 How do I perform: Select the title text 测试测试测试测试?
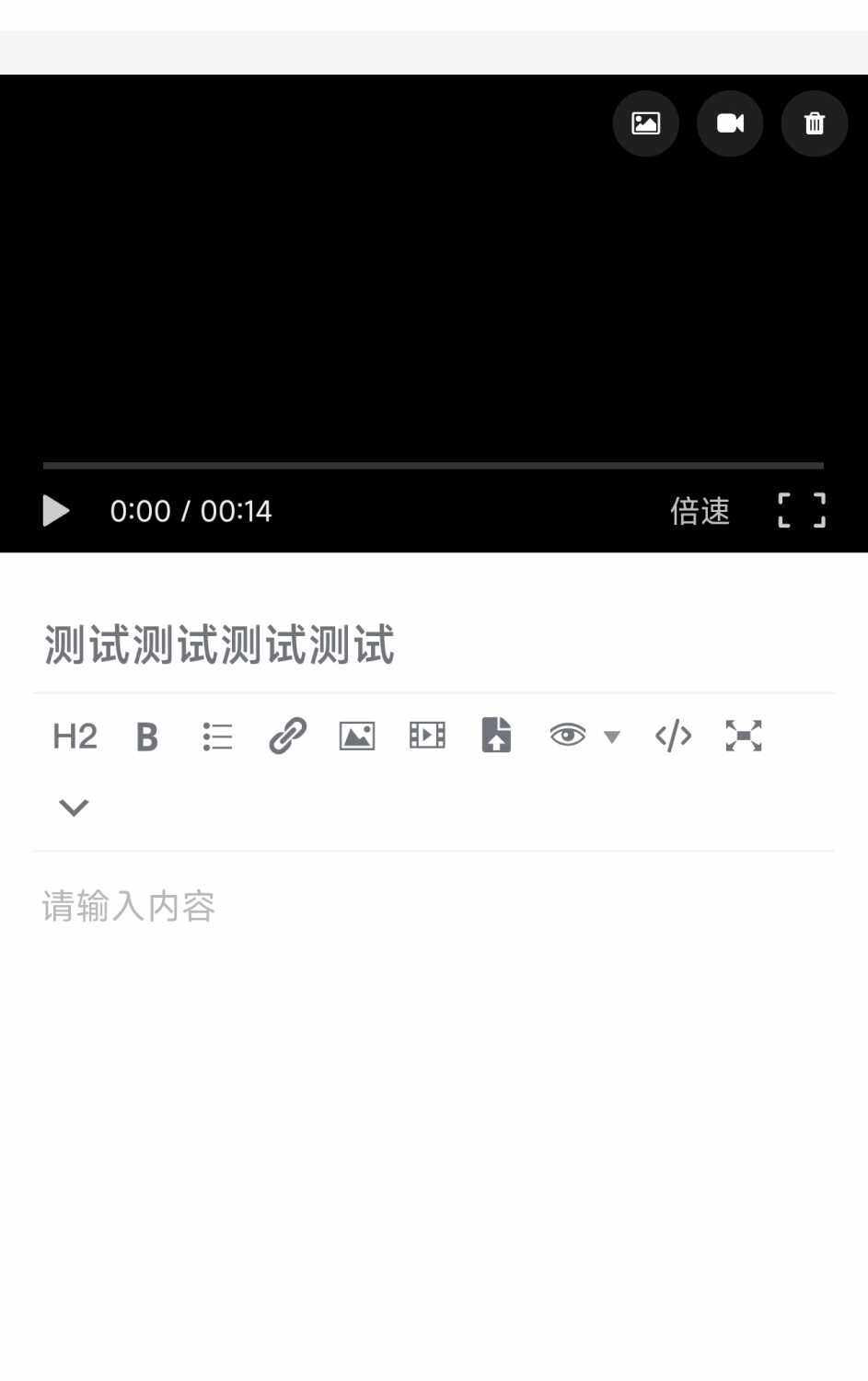pyautogui.click(x=217, y=646)
